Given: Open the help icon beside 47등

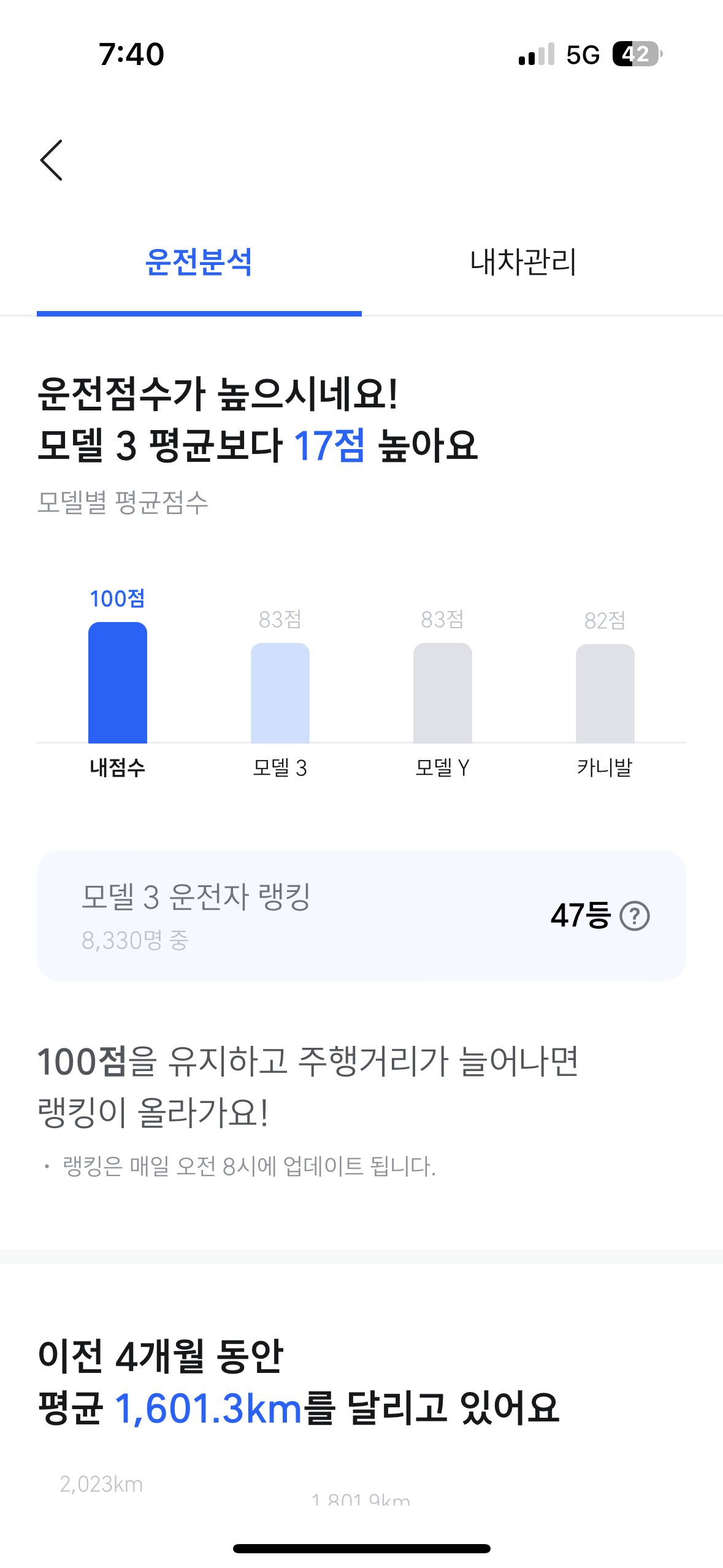Looking at the screenshot, I should 635,916.
